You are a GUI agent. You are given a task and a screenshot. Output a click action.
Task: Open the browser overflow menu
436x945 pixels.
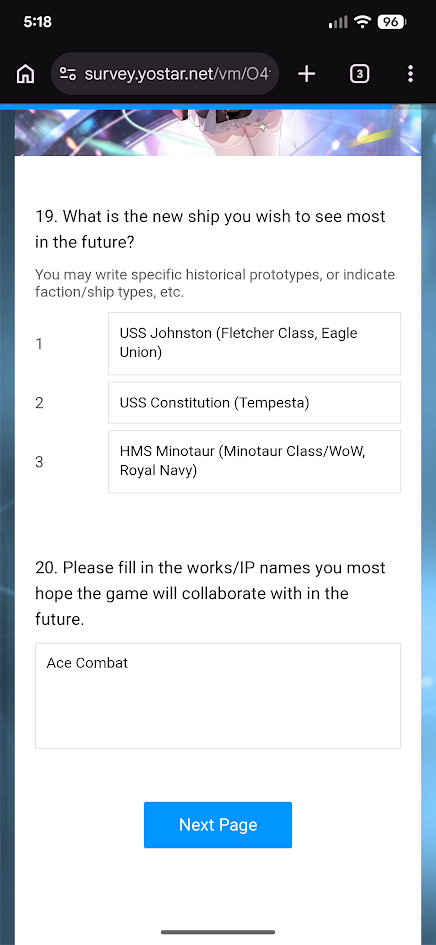410,74
